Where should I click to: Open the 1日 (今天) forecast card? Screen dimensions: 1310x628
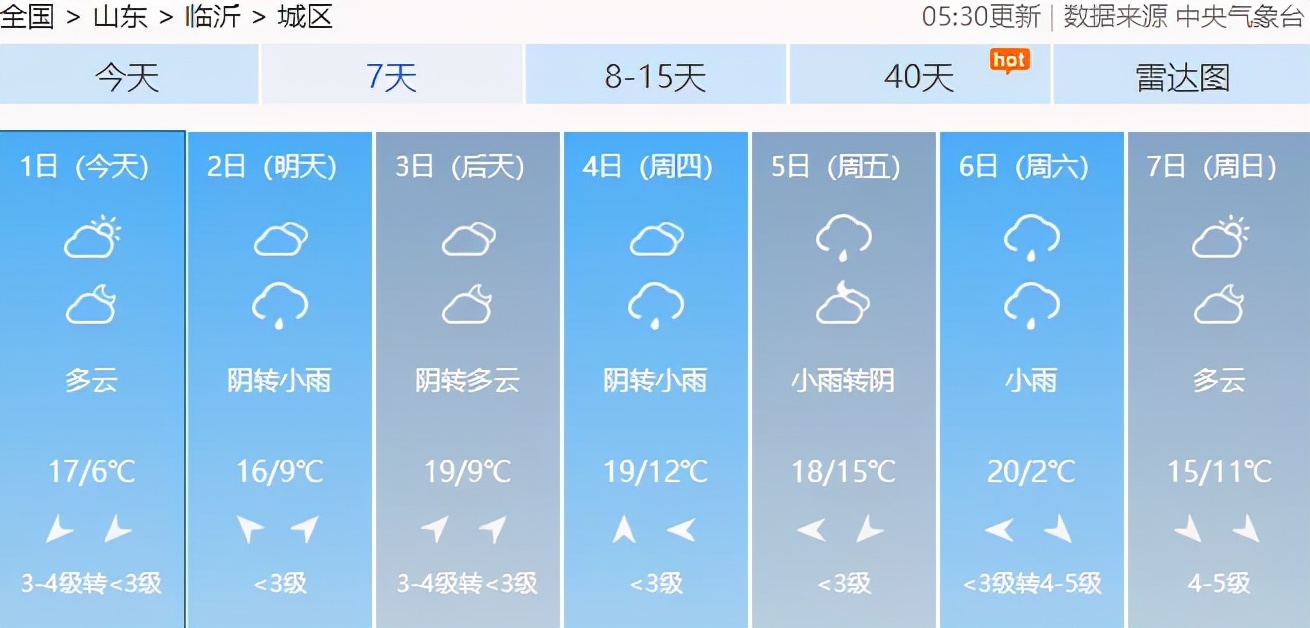pos(92,380)
